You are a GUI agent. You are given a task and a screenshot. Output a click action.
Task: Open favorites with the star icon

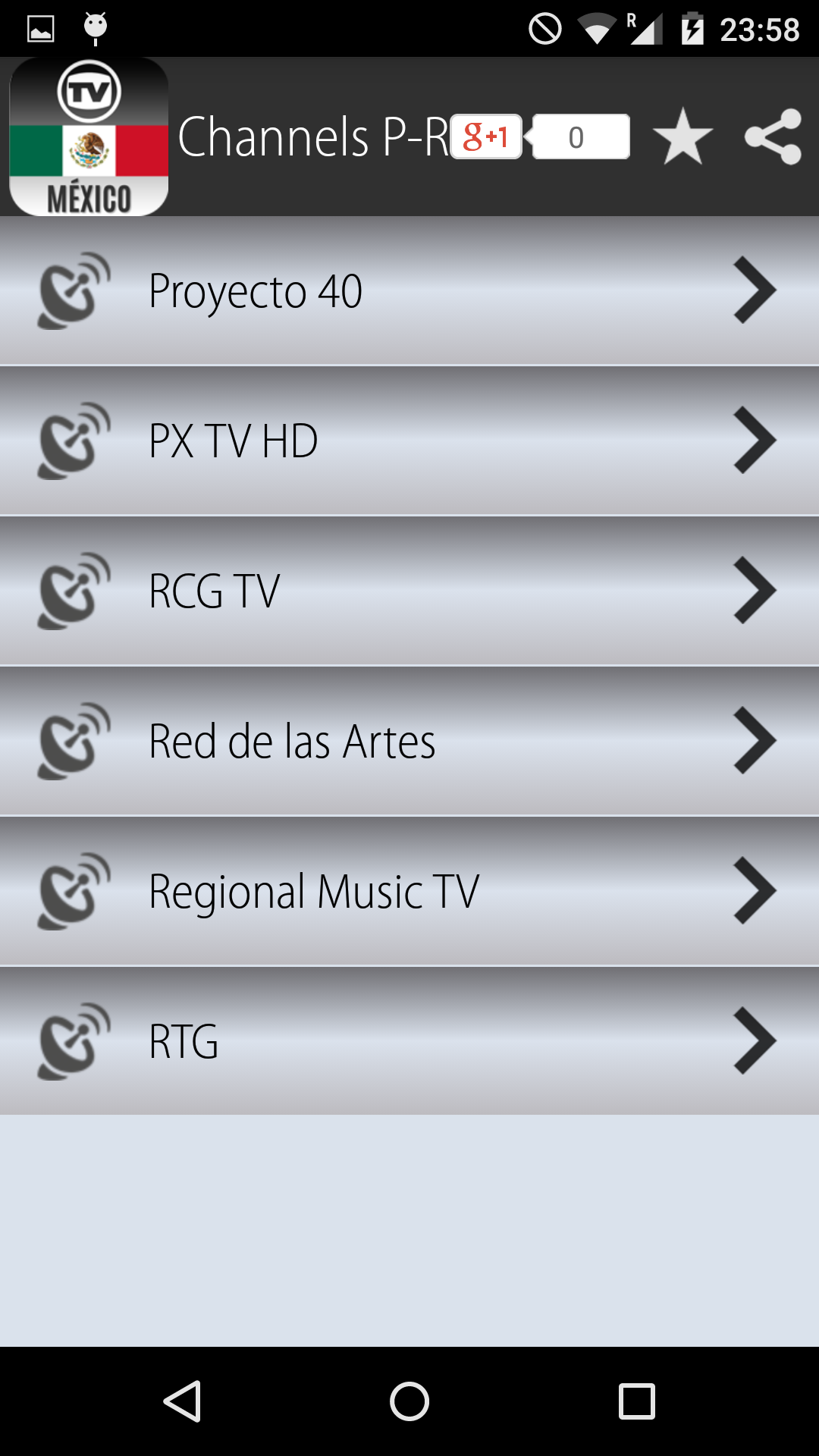[x=682, y=136]
